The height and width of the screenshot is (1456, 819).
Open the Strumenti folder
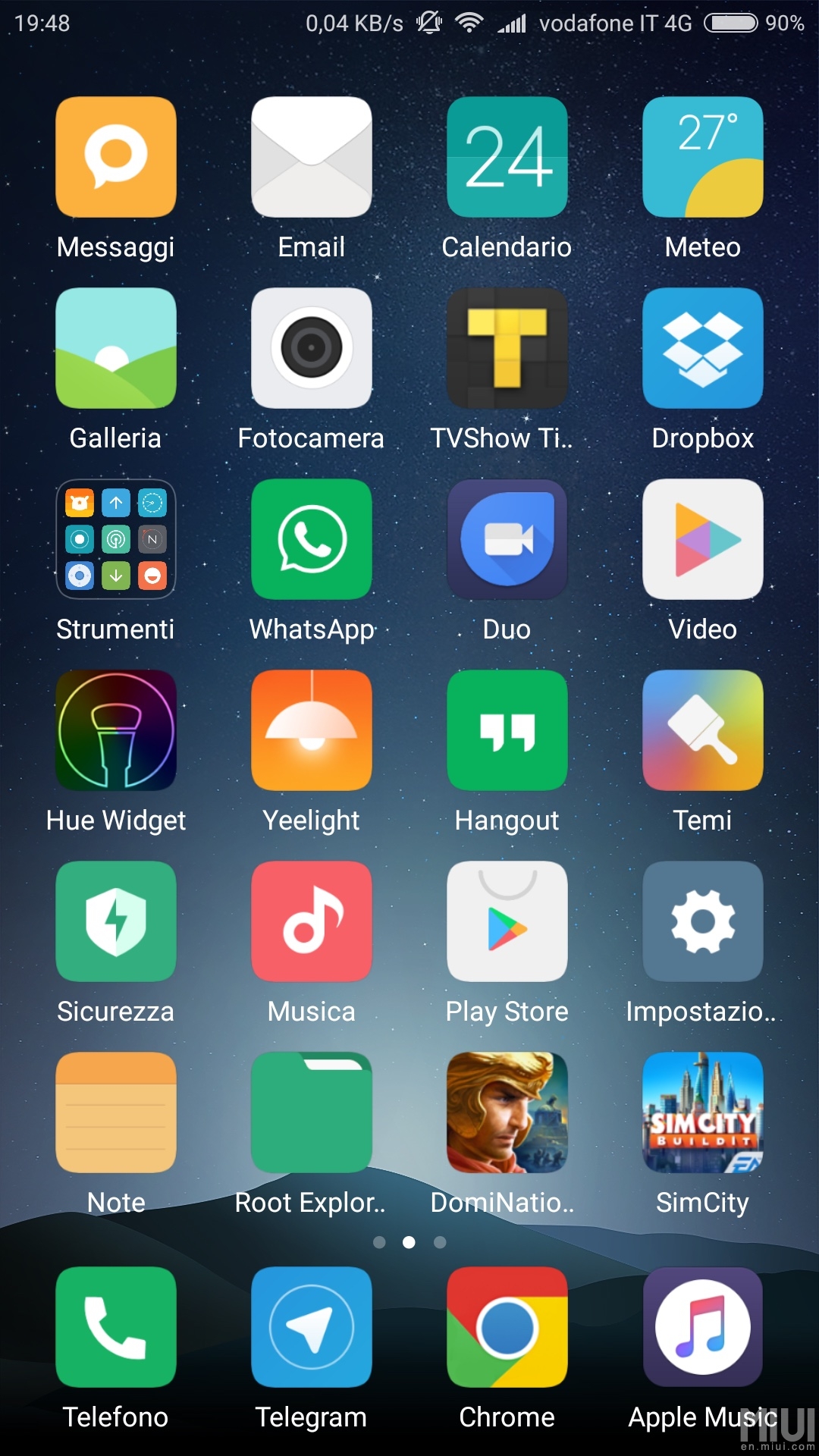pos(116,539)
